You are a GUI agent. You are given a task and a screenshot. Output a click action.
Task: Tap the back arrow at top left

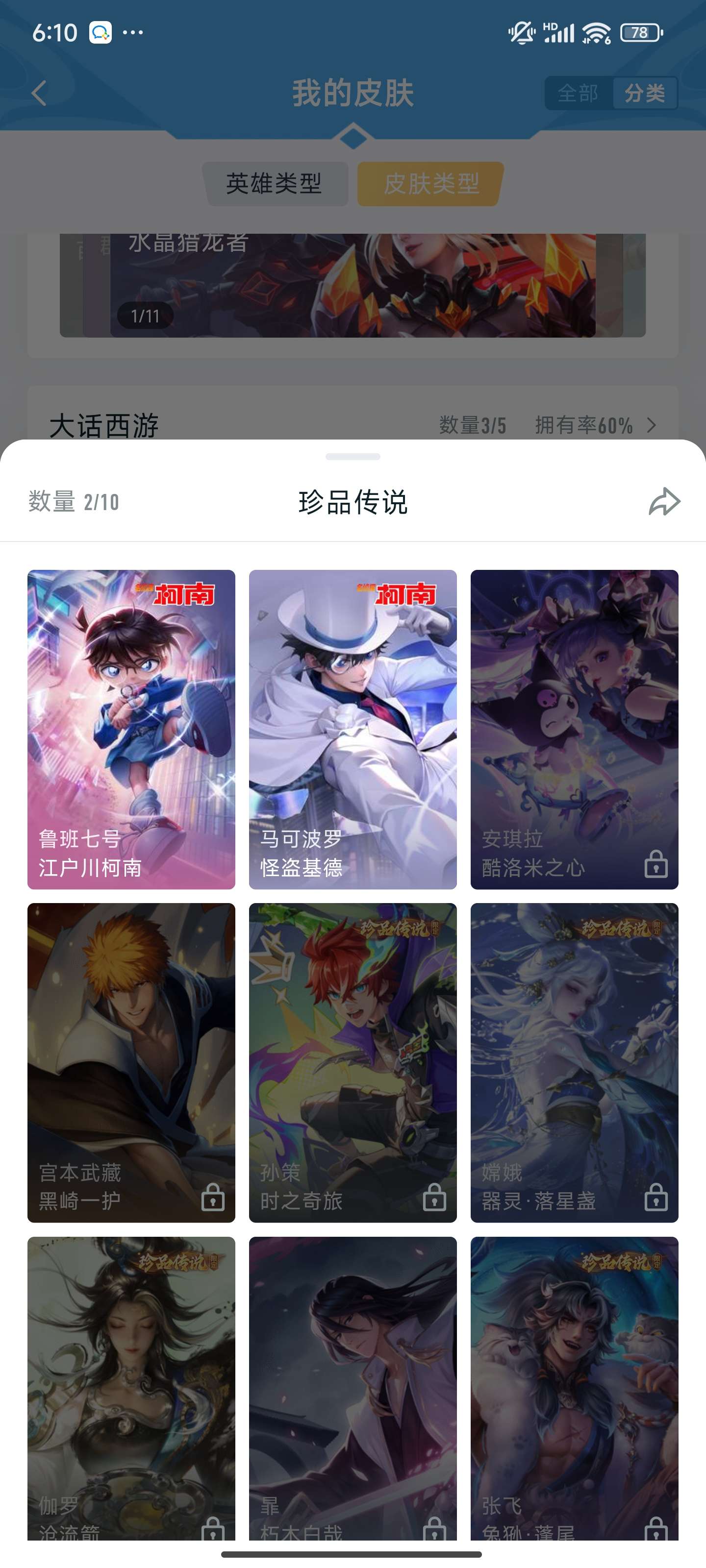38,93
